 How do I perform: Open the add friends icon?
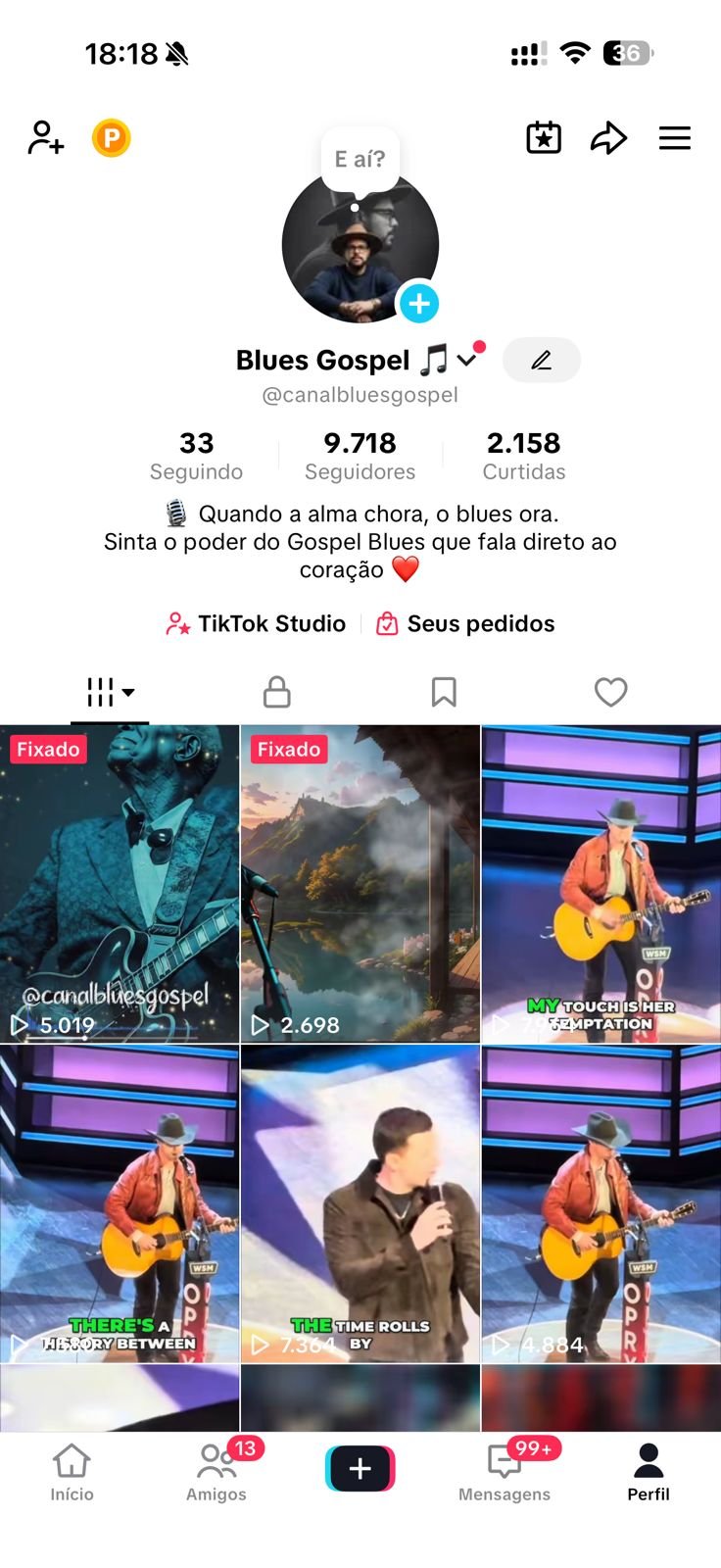[46, 138]
